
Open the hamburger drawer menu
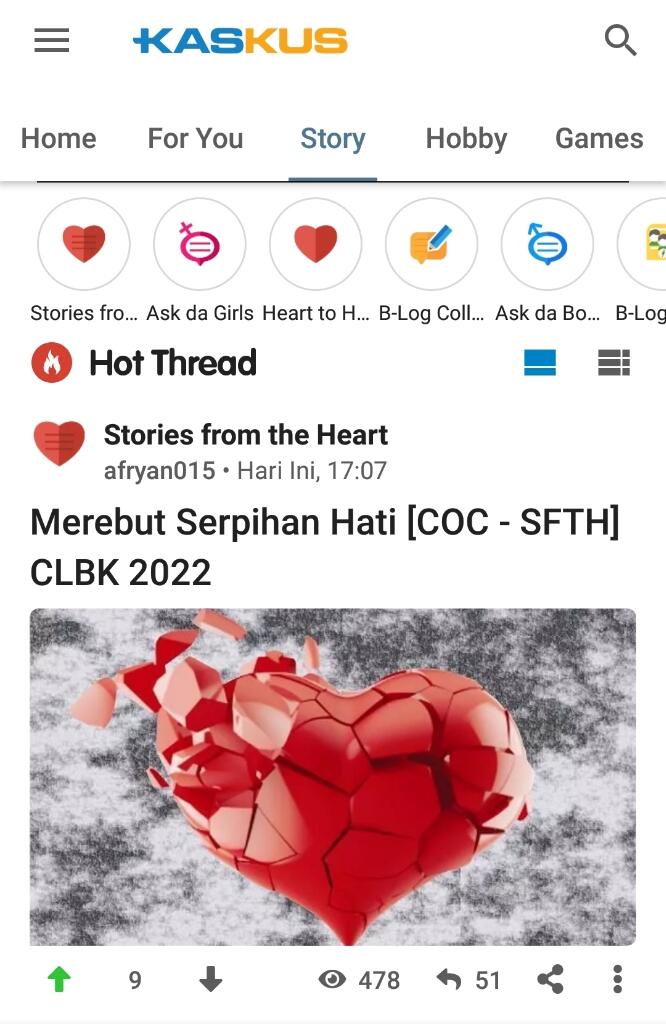tap(52, 40)
